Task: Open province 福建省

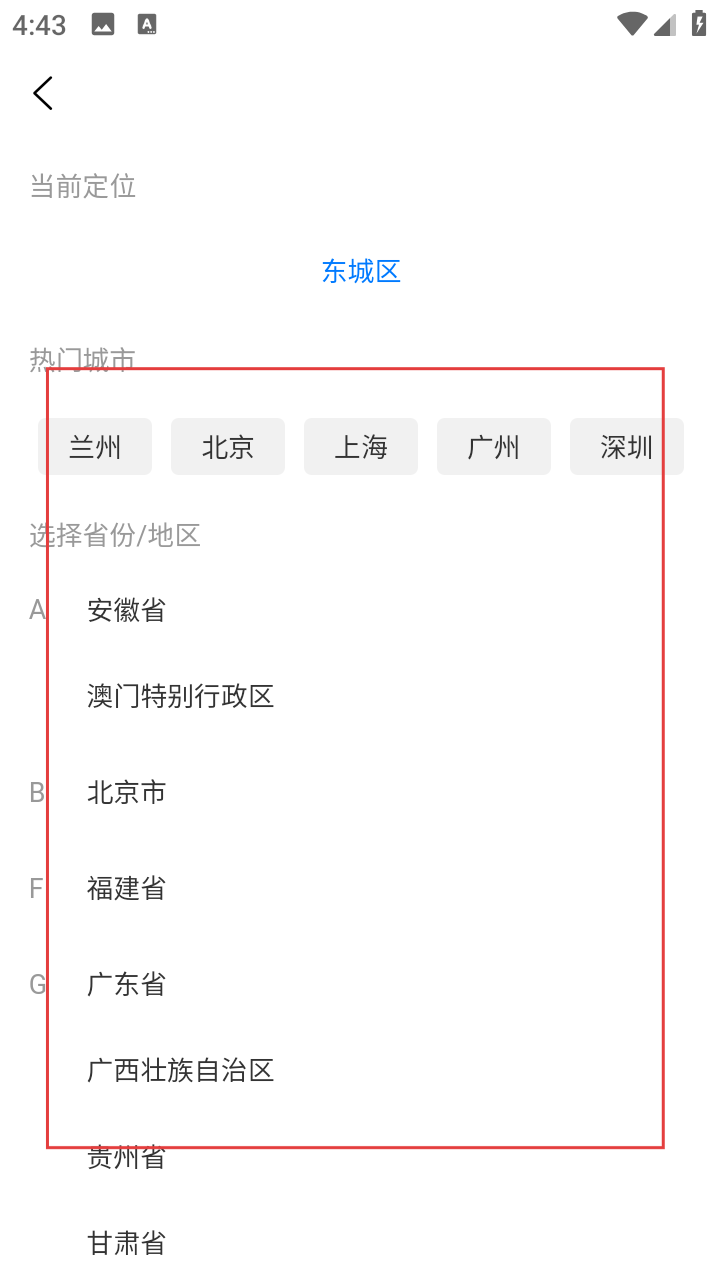Action: (126, 888)
